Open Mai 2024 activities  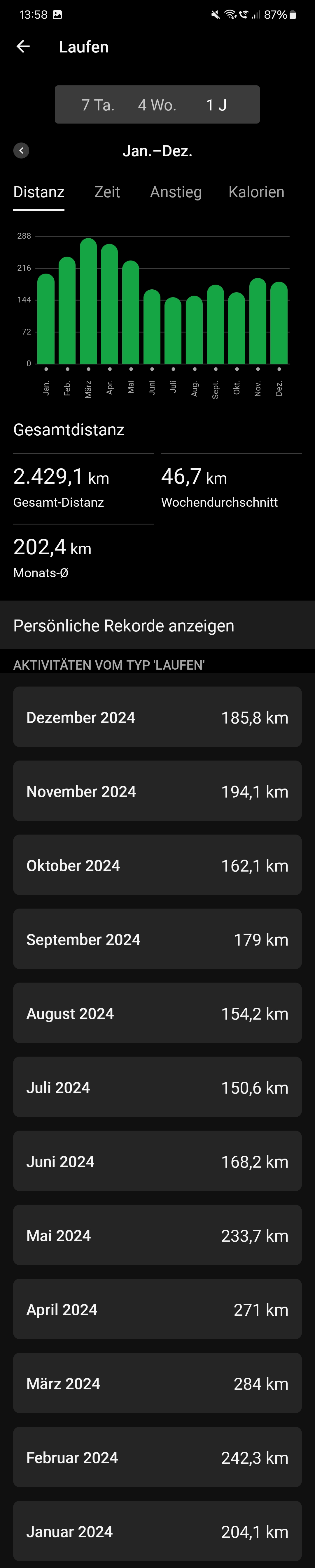click(157, 1236)
